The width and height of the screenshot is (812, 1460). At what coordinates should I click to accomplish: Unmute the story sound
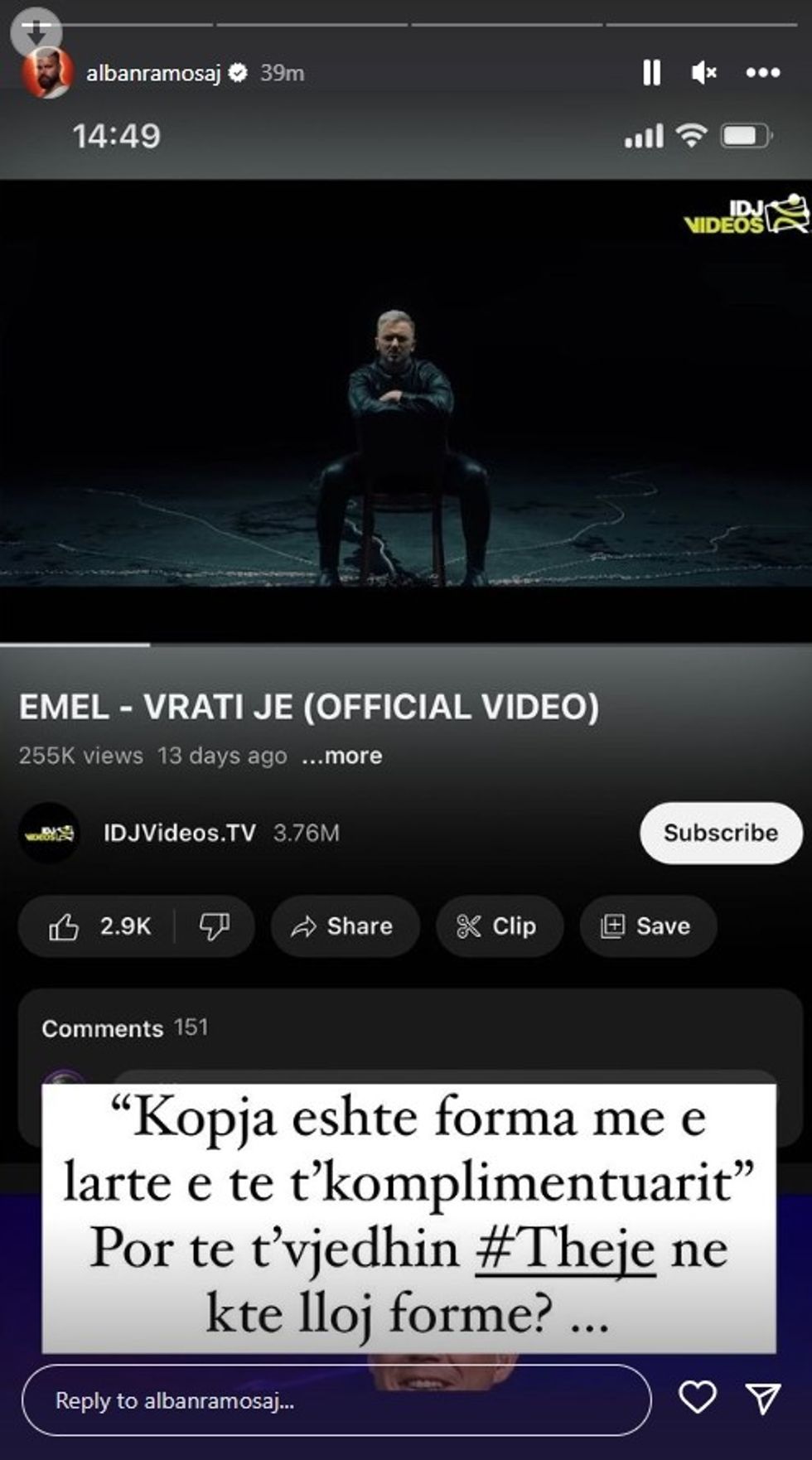pyautogui.click(x=703, y=73)
